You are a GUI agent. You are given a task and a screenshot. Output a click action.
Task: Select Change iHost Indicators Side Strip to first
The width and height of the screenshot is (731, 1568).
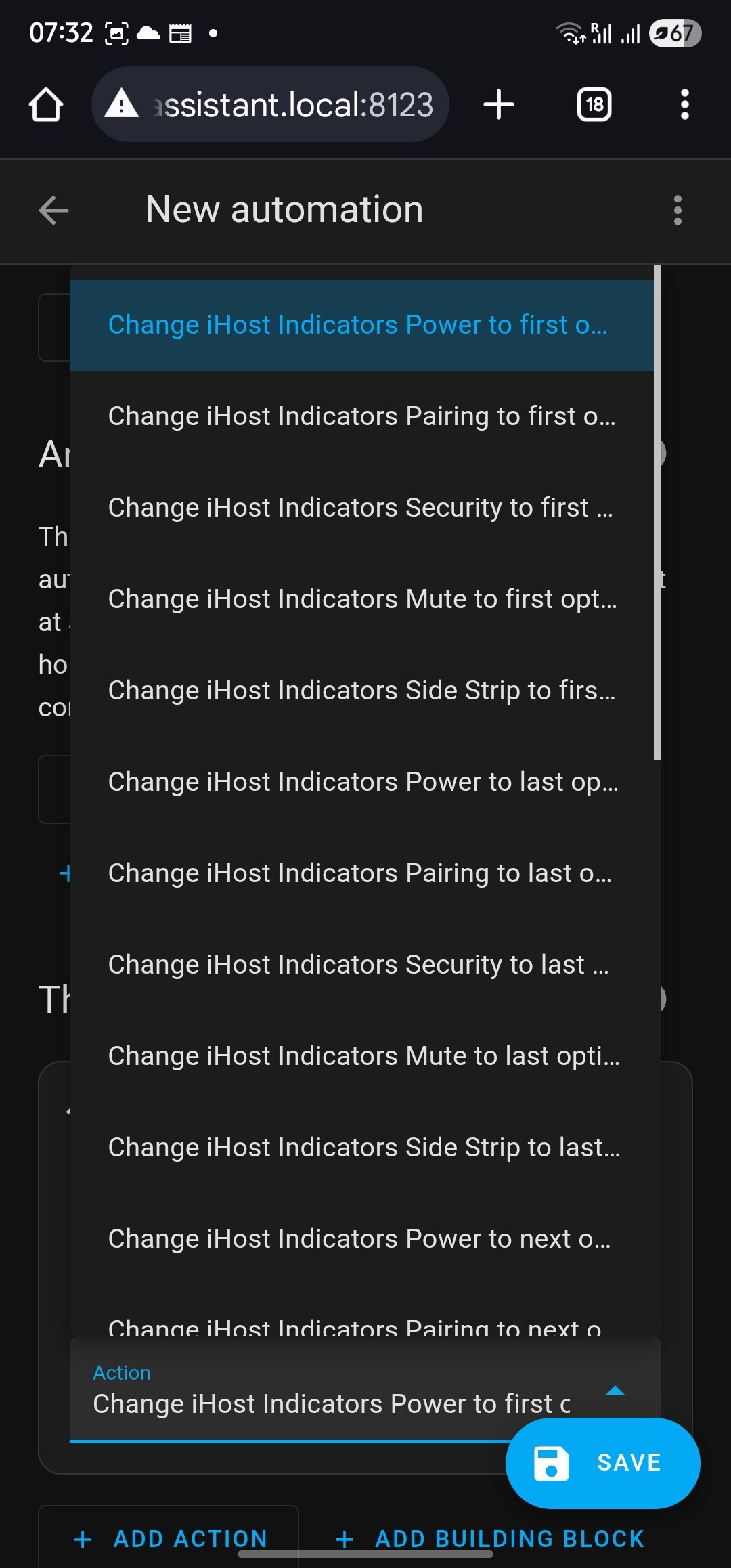(361, 691)
